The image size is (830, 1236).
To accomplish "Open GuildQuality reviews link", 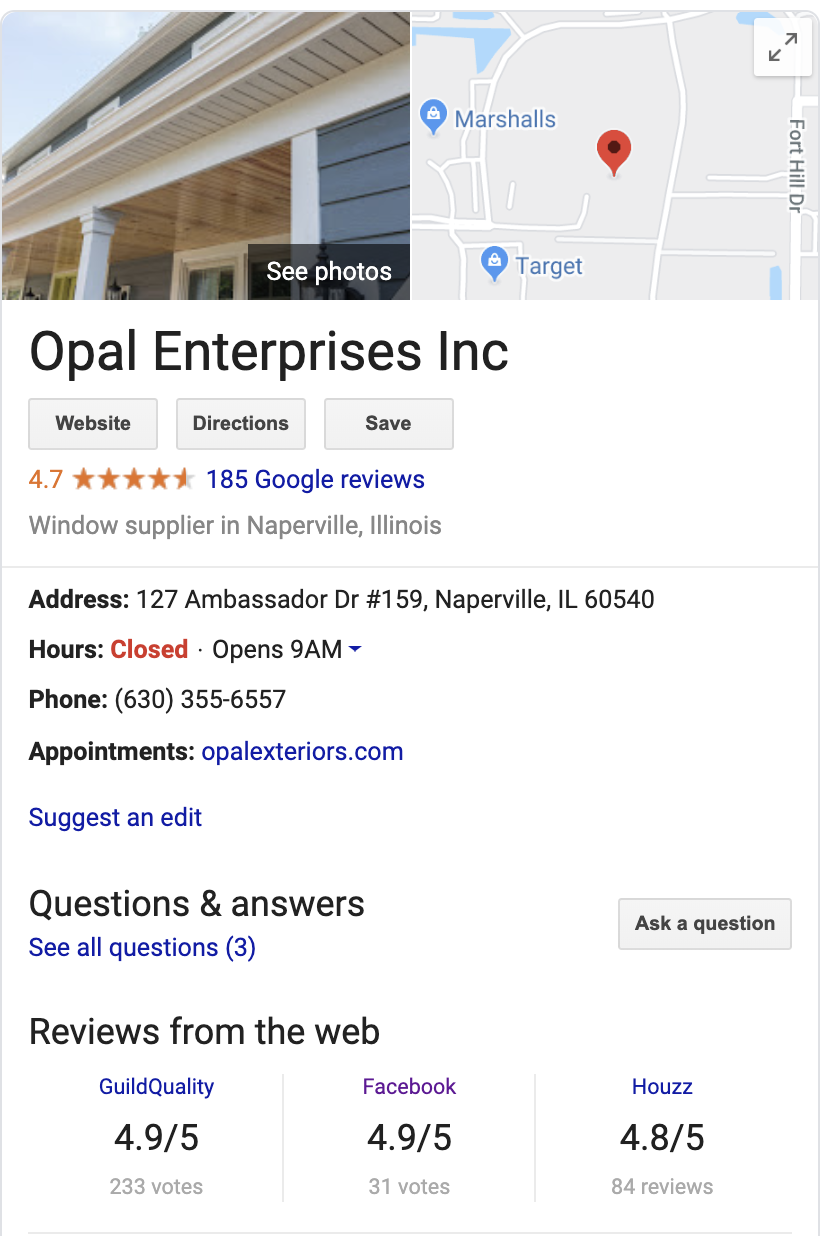I will [x=156, y=1087].
